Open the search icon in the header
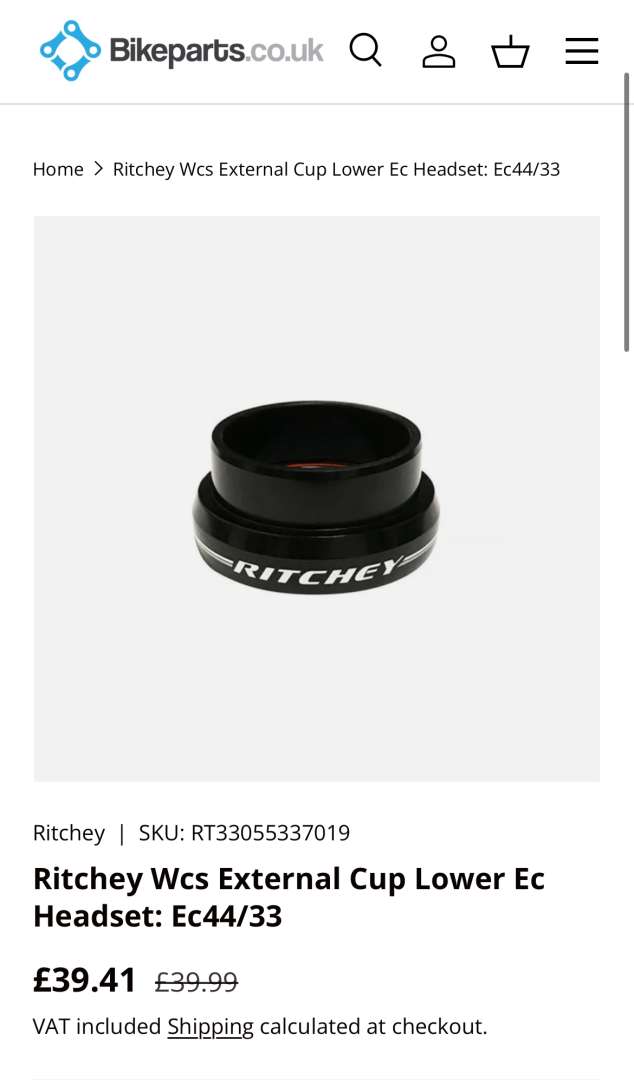 click(366, 50)
